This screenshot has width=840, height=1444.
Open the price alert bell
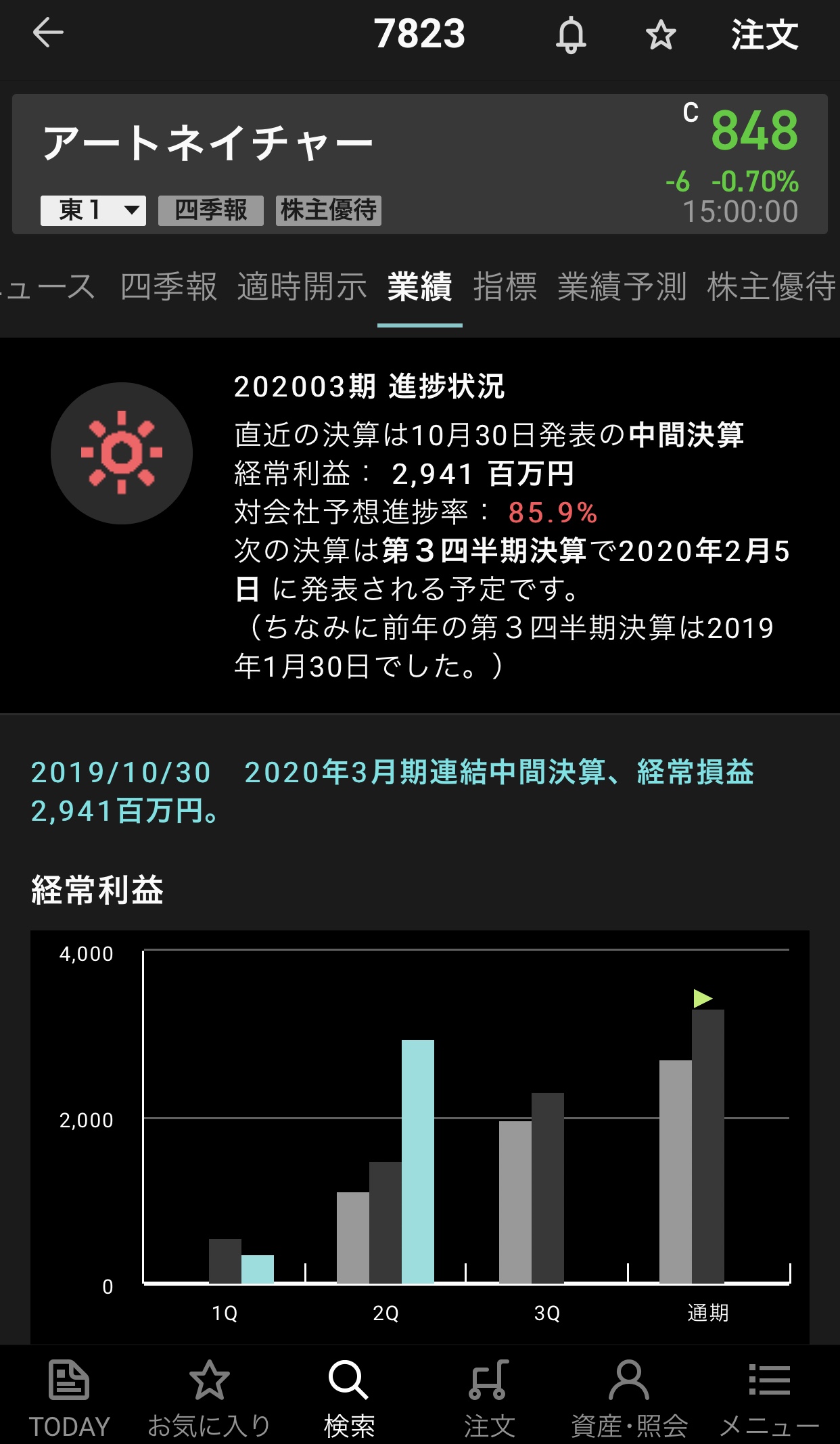[571, 35]
